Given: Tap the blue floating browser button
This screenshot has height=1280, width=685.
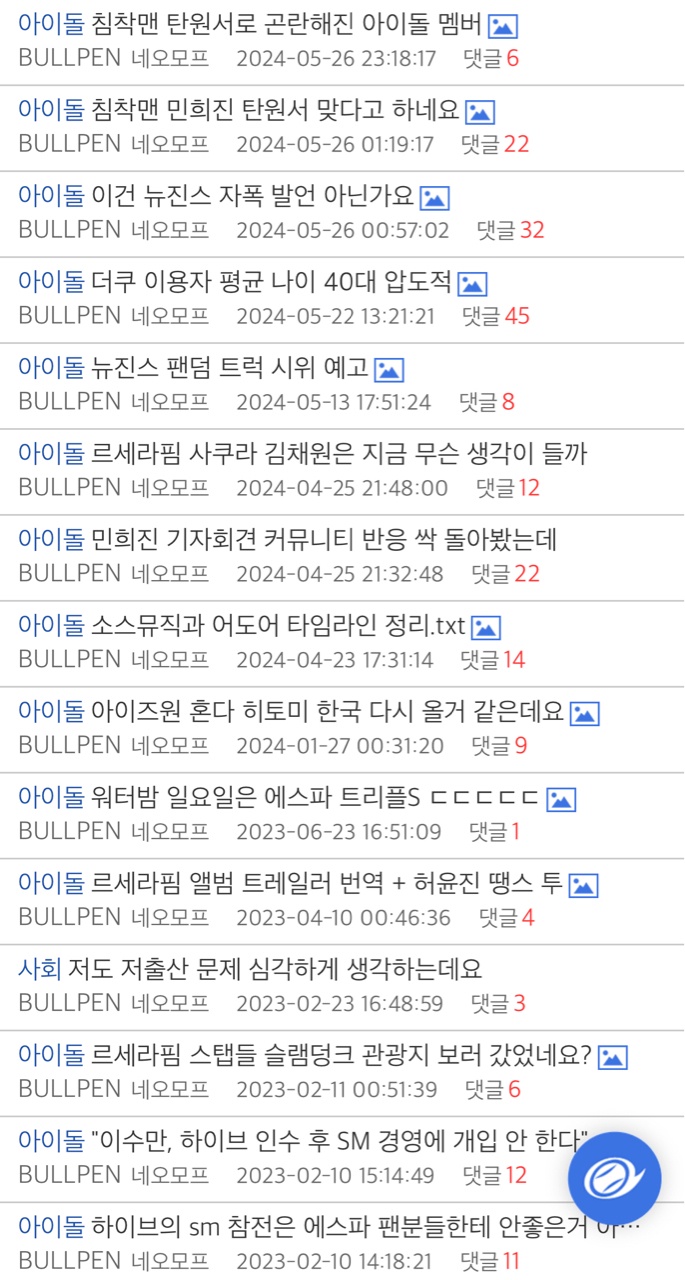Looking at the screenshot, I should [x=615, y=1178].
